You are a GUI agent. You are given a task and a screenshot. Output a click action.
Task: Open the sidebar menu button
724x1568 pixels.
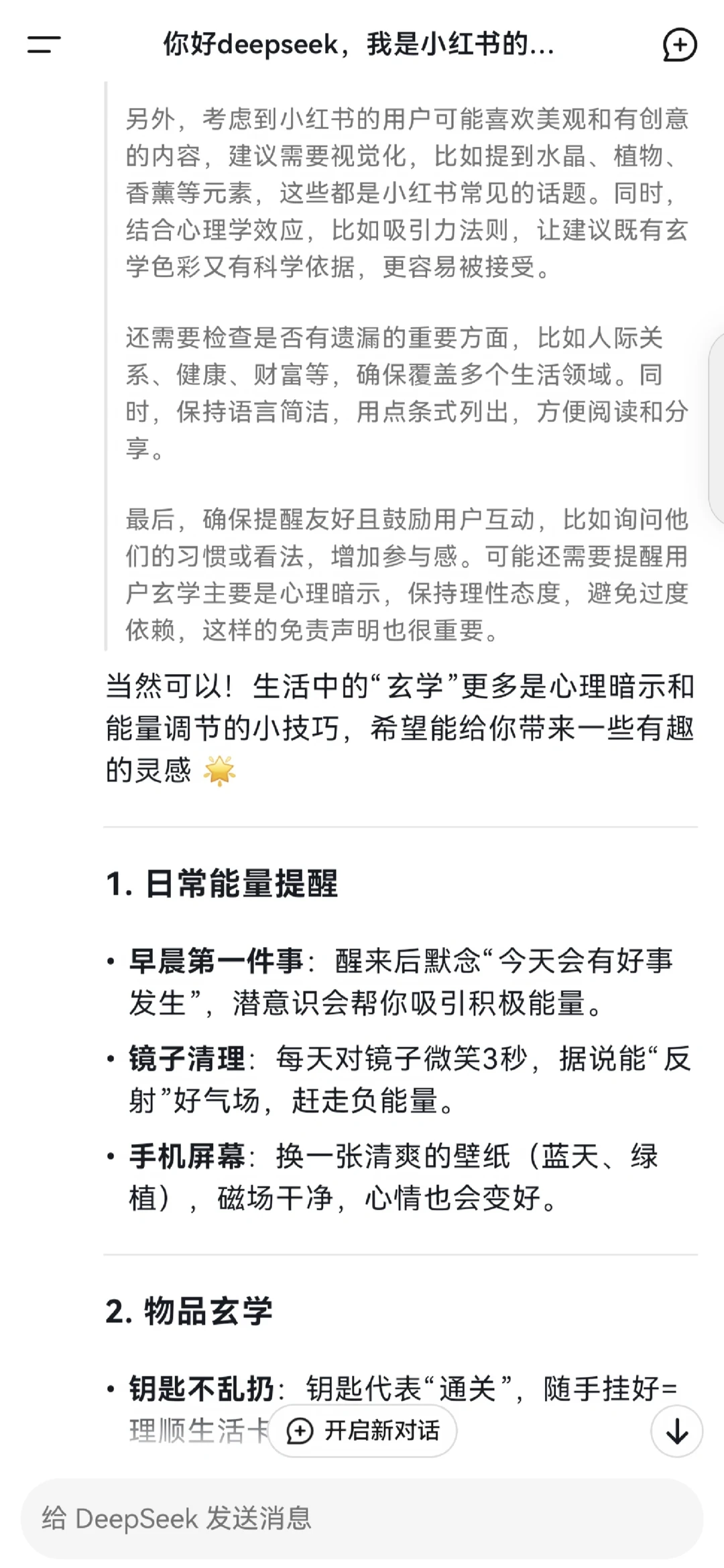pyautogui.click(x=44, y=45)
